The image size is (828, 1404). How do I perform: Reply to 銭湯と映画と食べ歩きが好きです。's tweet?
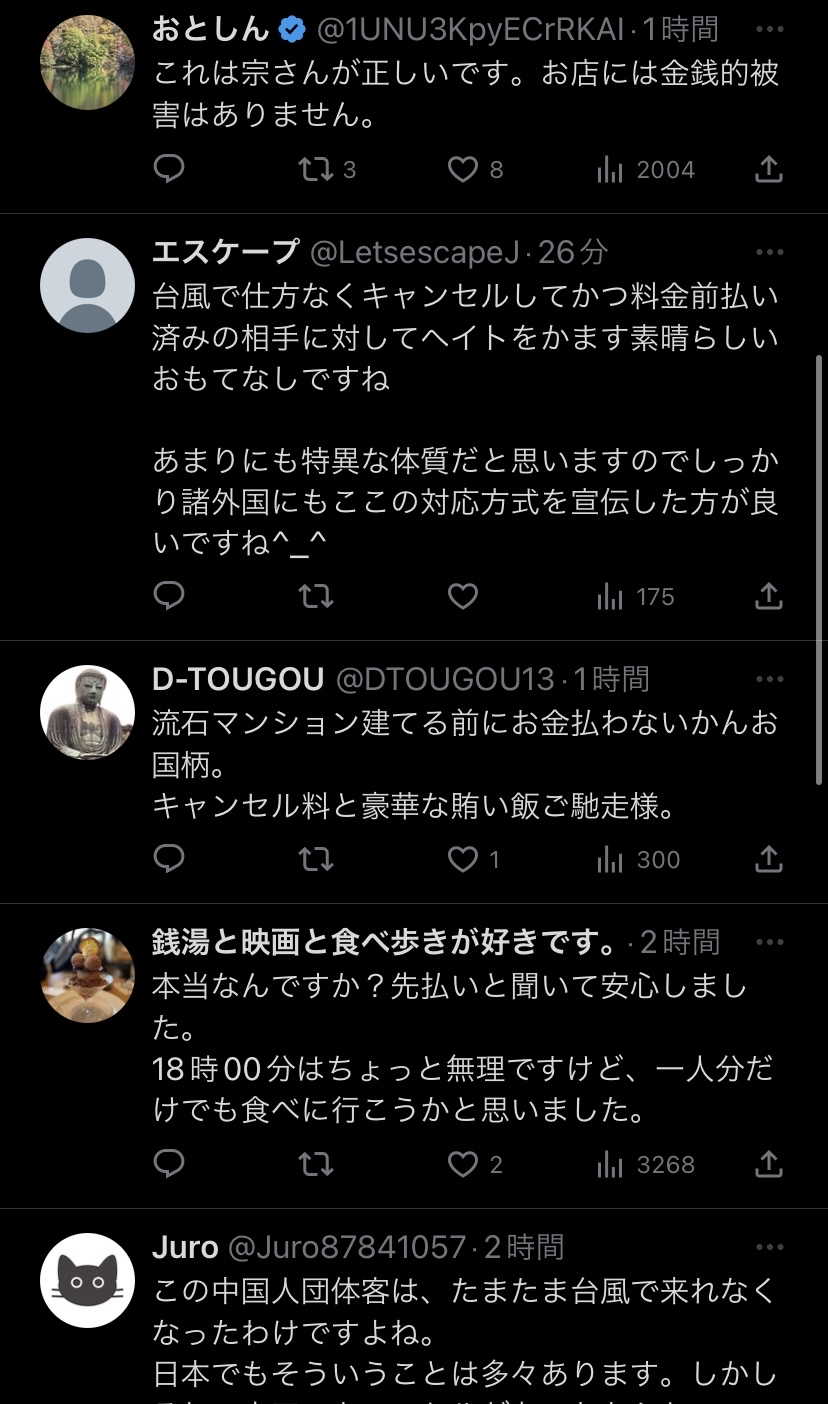[169, 1164]
